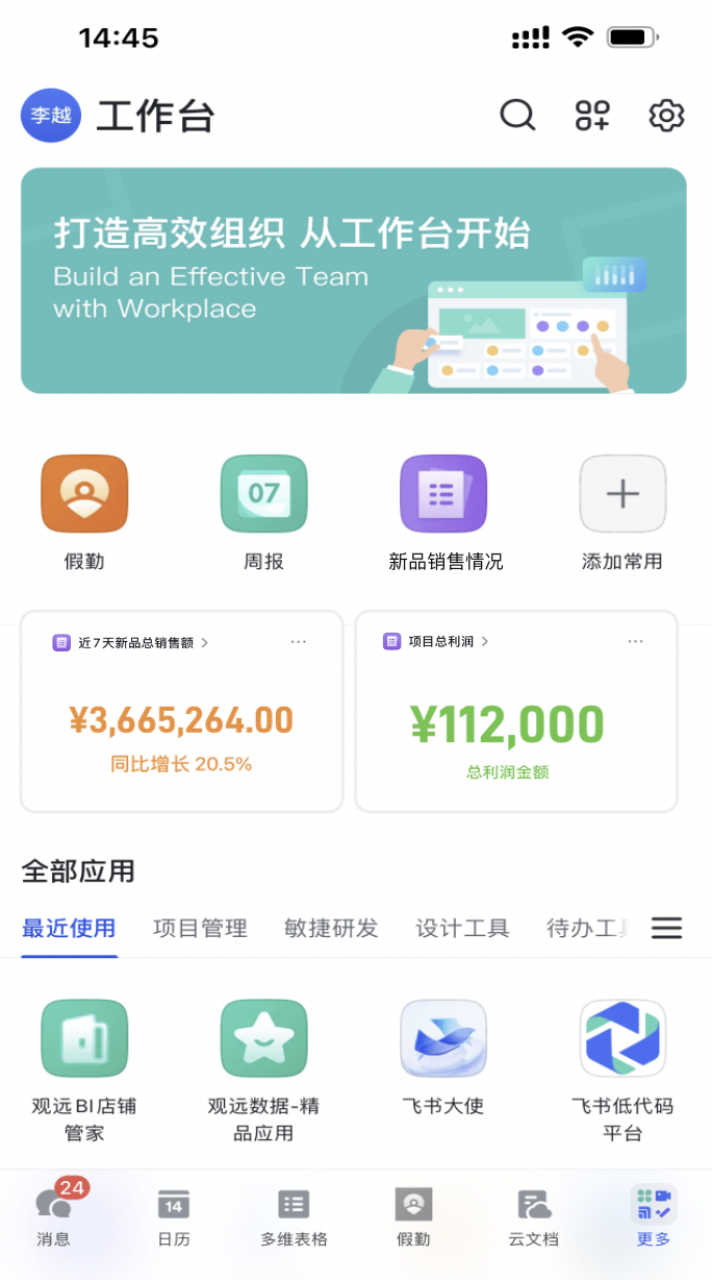Open 新品销售情况 shortcut
The height and width of the screenshot is (1280, 712).
444,494
